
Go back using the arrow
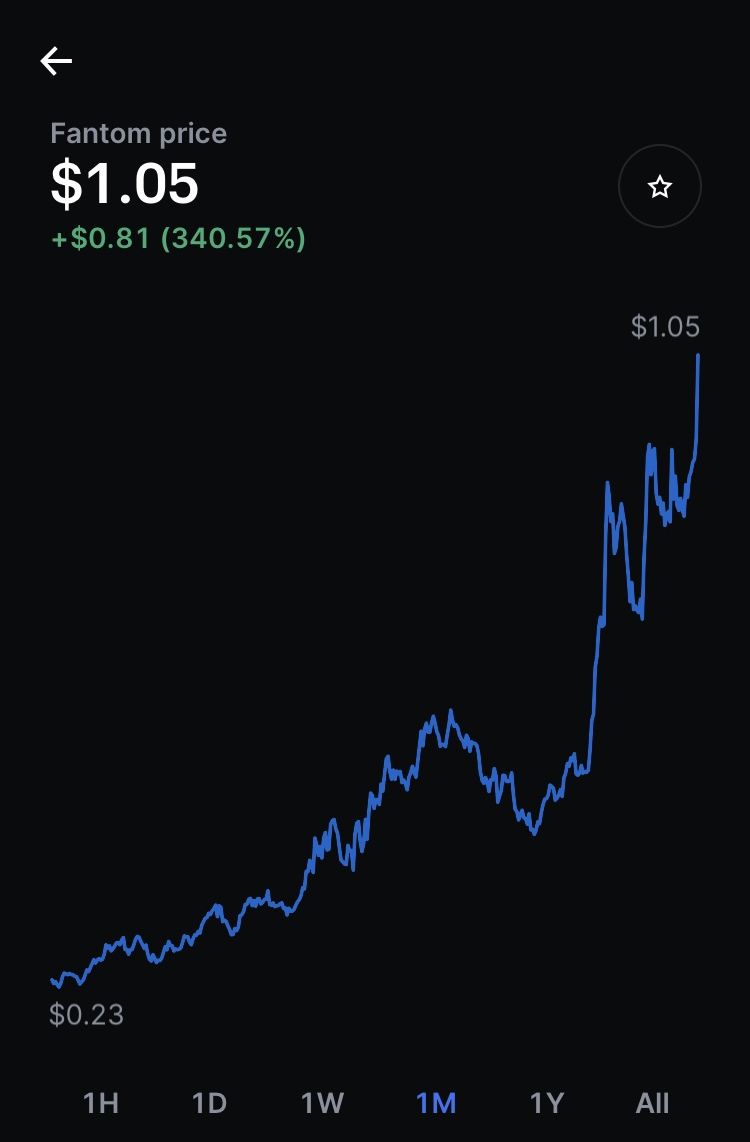click(x=56, y=62)
